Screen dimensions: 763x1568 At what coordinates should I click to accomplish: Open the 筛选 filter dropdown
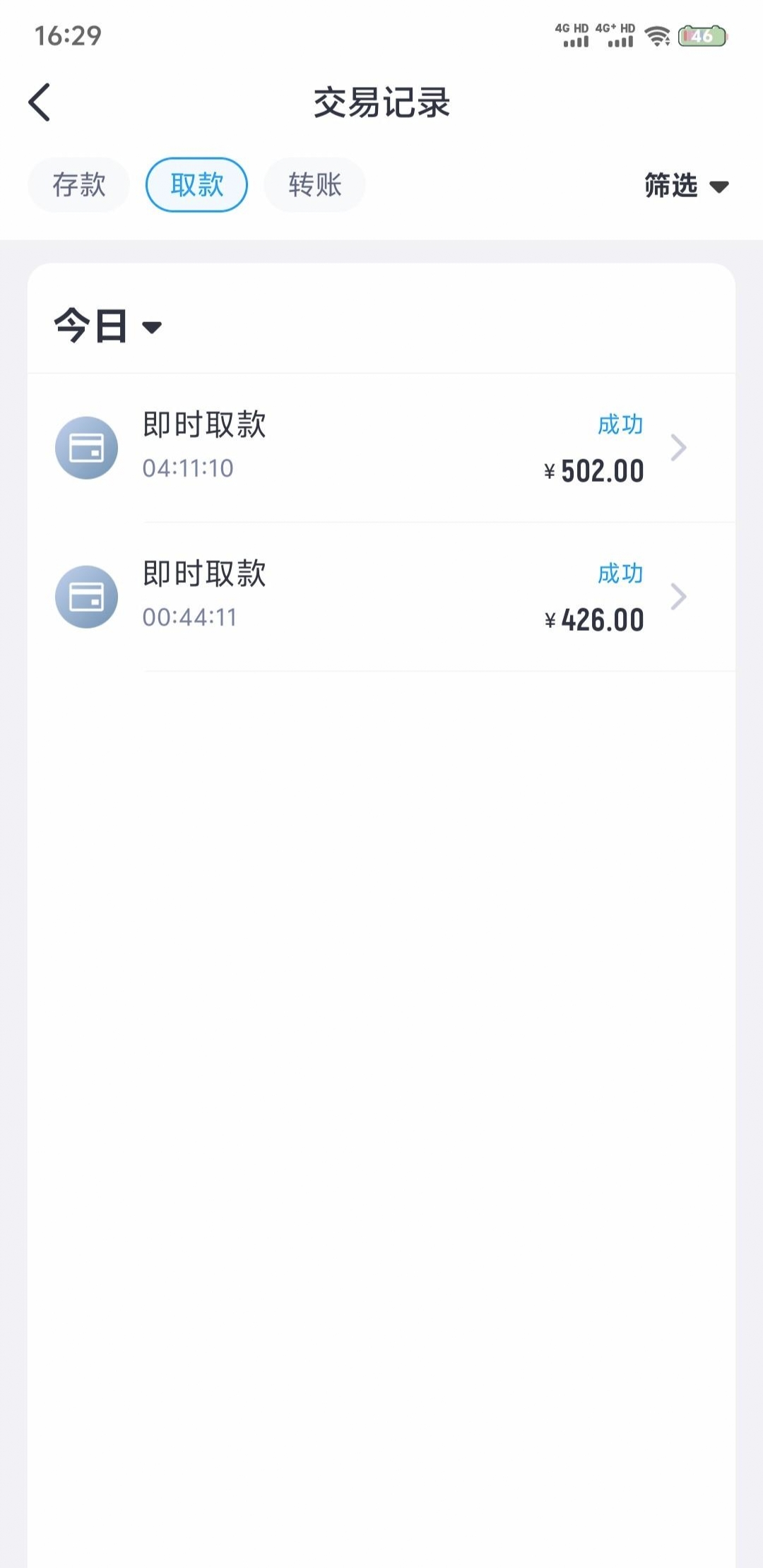(686, 186)
